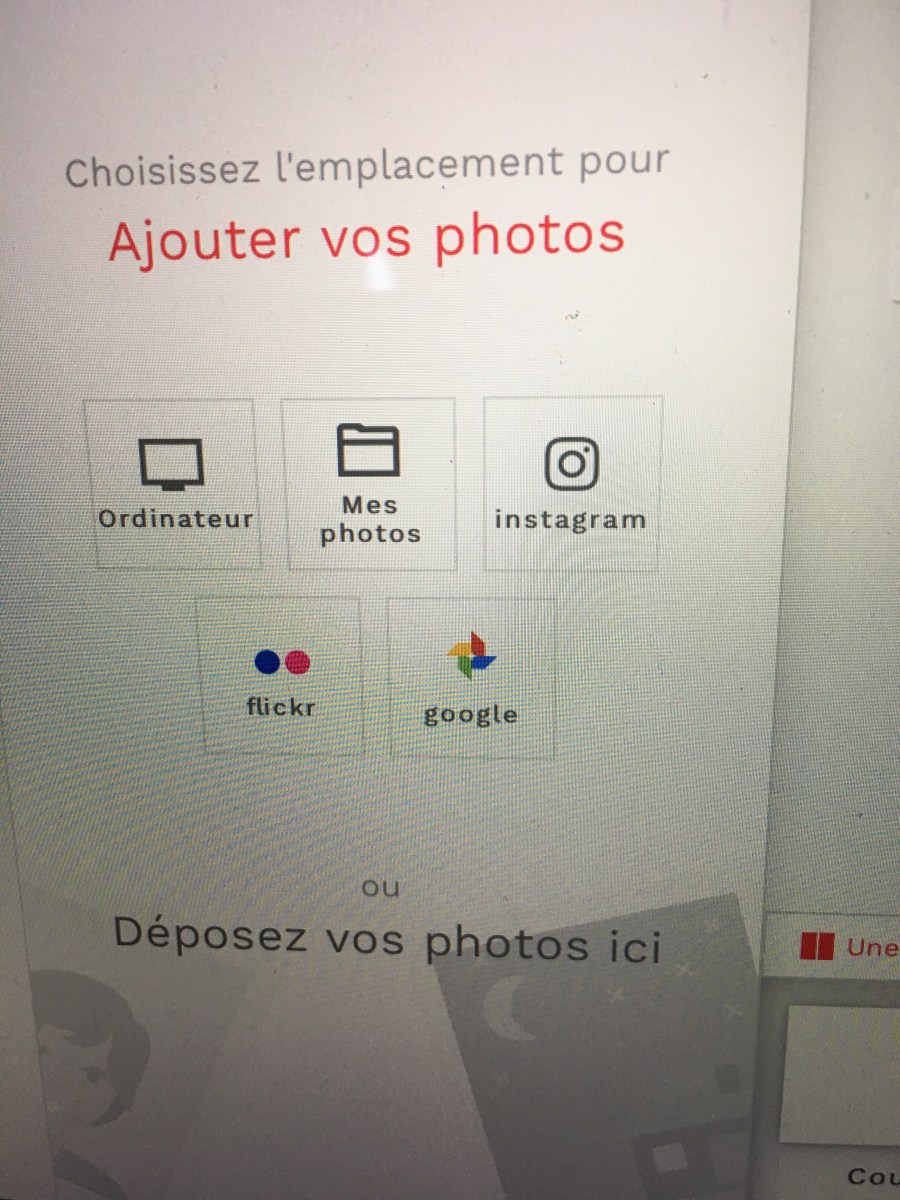Select flickr as photo location
Screen dimensions: 900x1200
coord(281,676)
